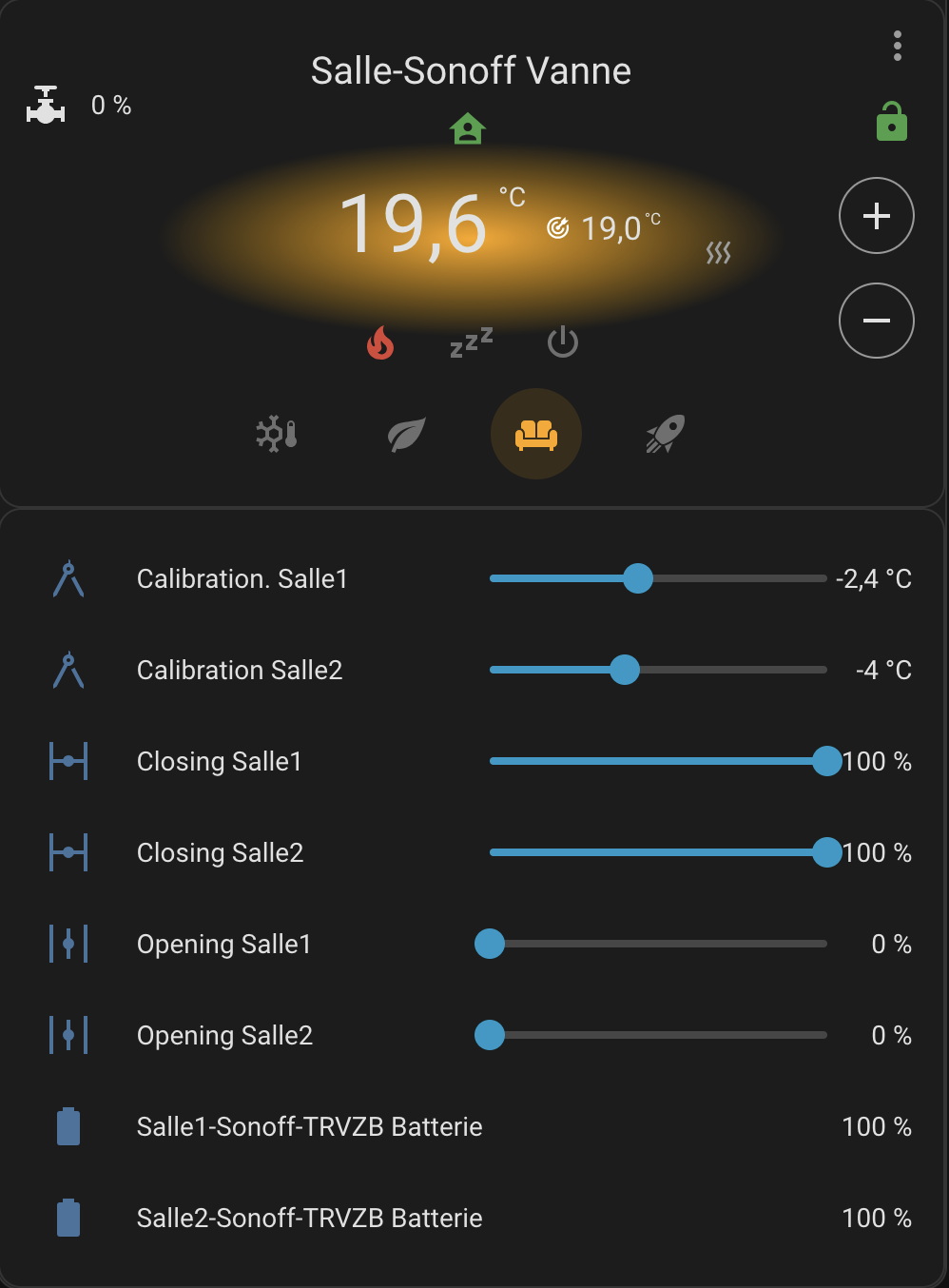Increase the target temperature with plus
949x1288 pixels.
(876, 216)
